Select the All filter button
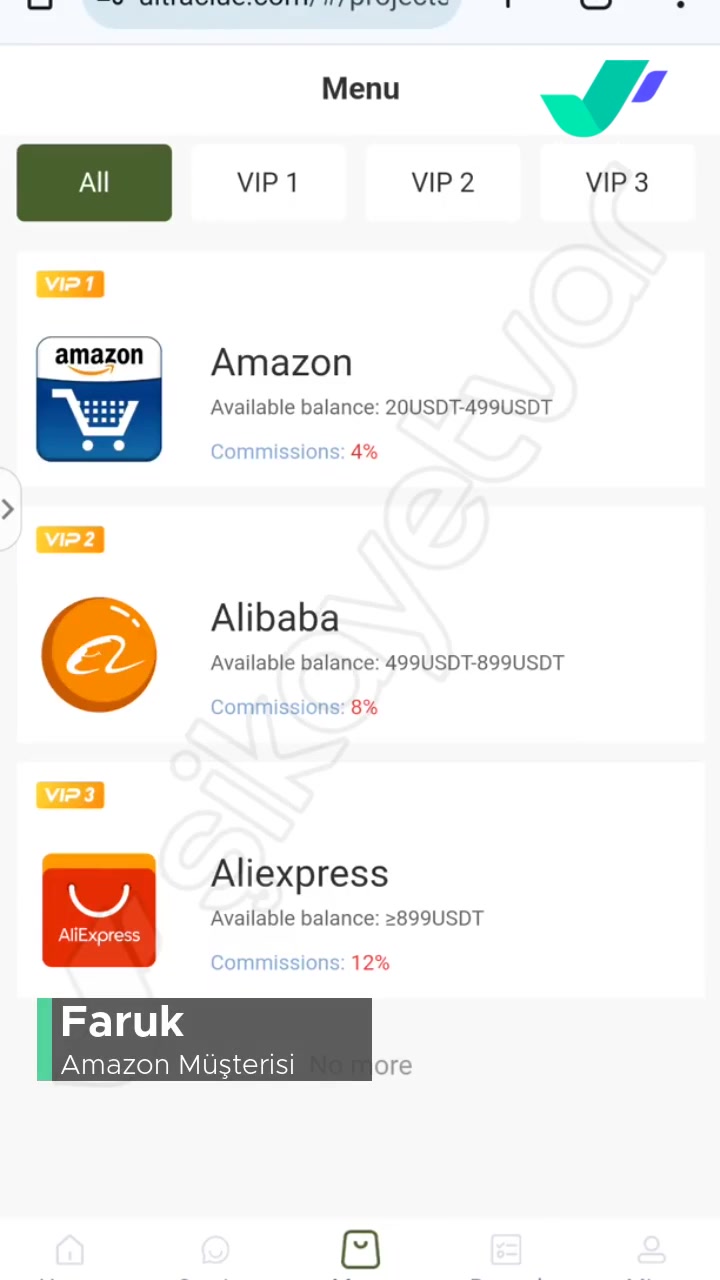 click(94, 182)
